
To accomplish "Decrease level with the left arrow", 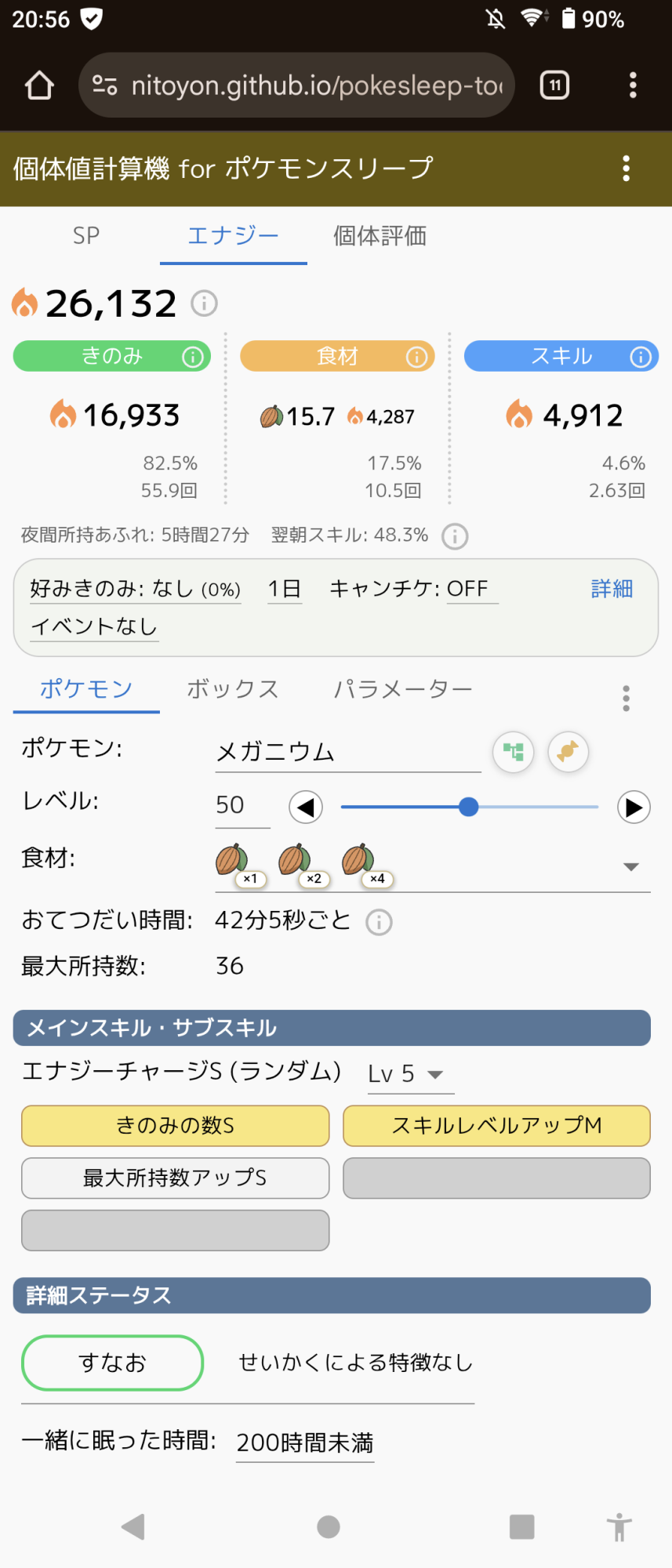I will point(306,807).
